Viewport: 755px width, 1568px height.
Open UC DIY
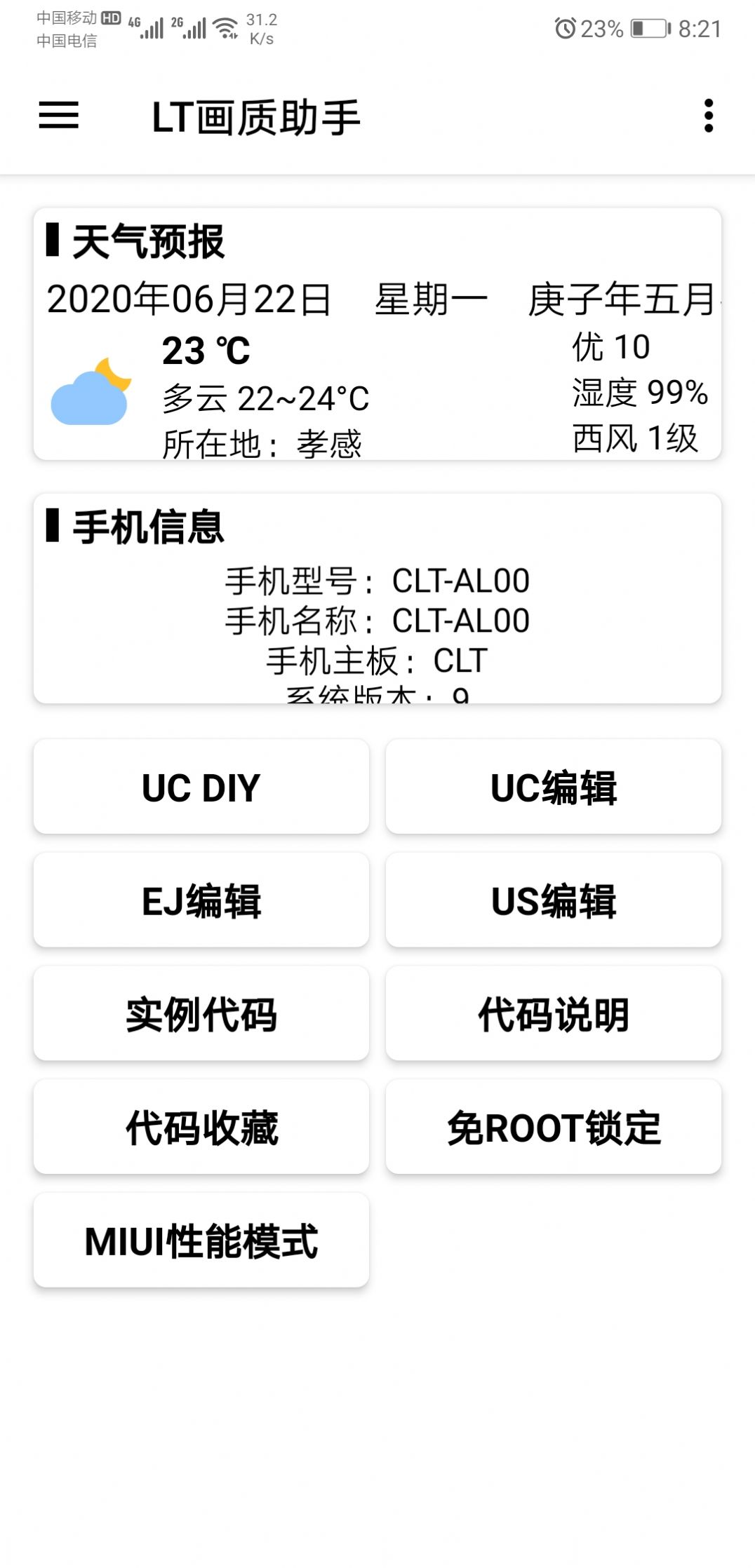(201, 787)
